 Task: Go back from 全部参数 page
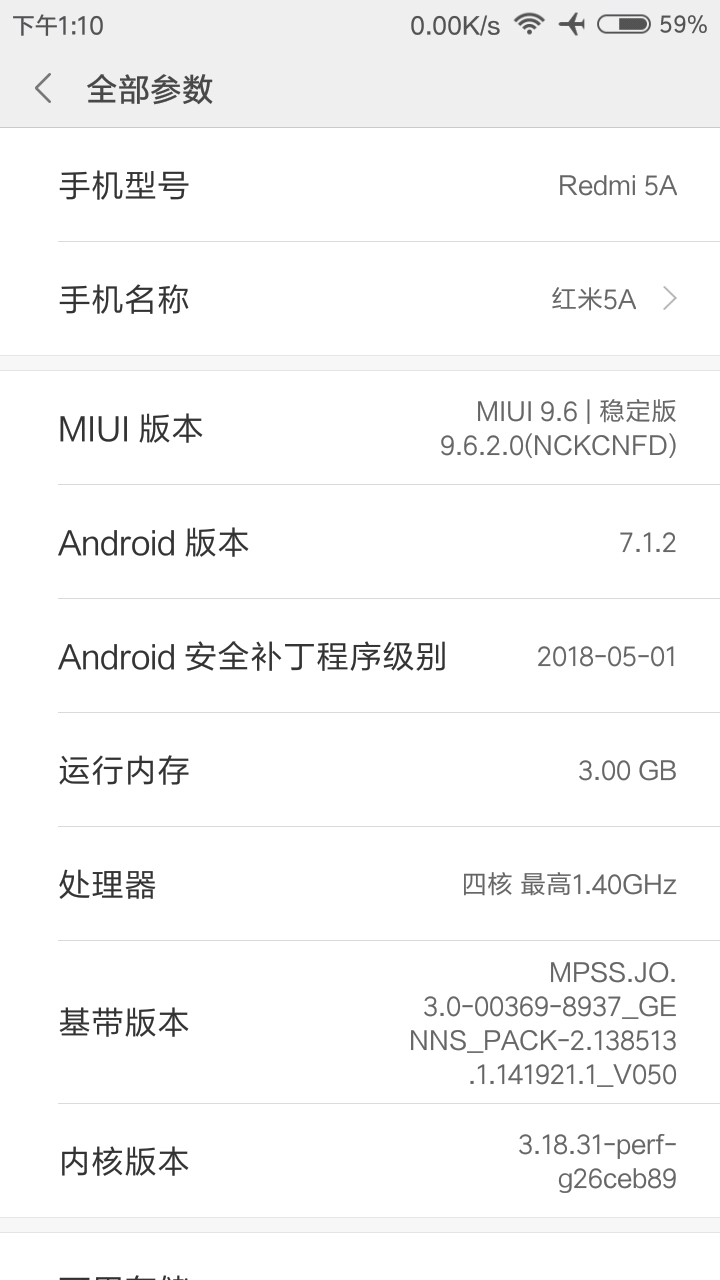pyautogui.click(x=43, y=89)
